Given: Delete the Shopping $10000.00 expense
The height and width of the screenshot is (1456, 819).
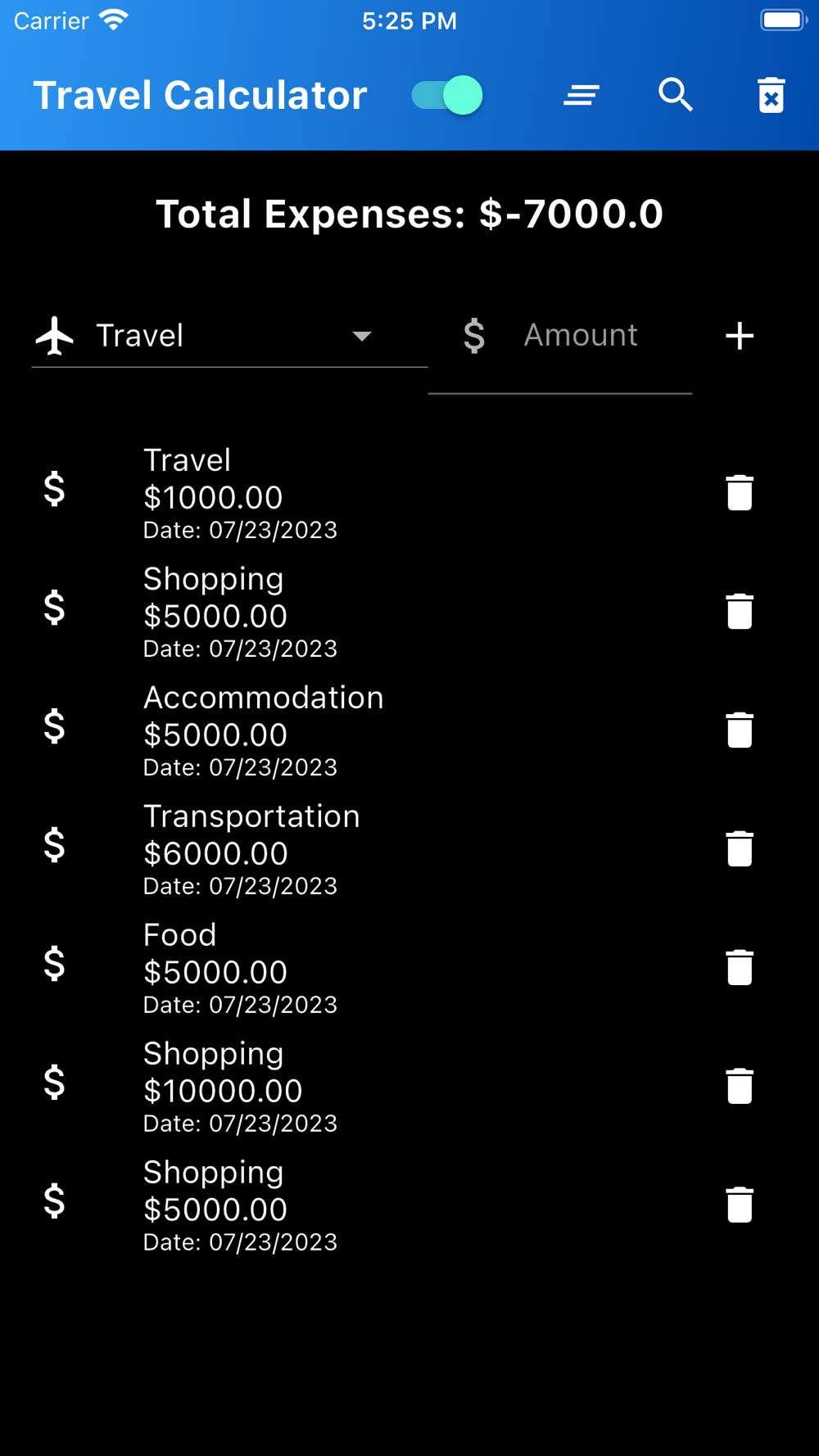Looking at the screenshot, I should pos(740,1087).
